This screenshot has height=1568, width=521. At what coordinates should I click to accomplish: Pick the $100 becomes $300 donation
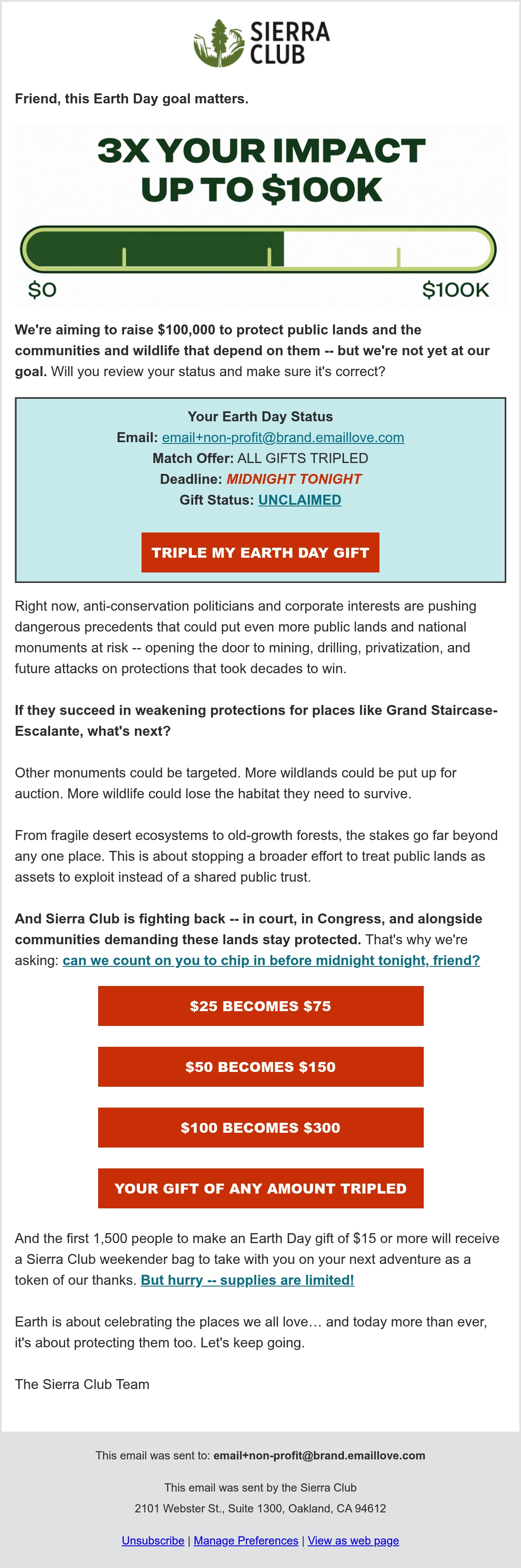click(260, 1127)
